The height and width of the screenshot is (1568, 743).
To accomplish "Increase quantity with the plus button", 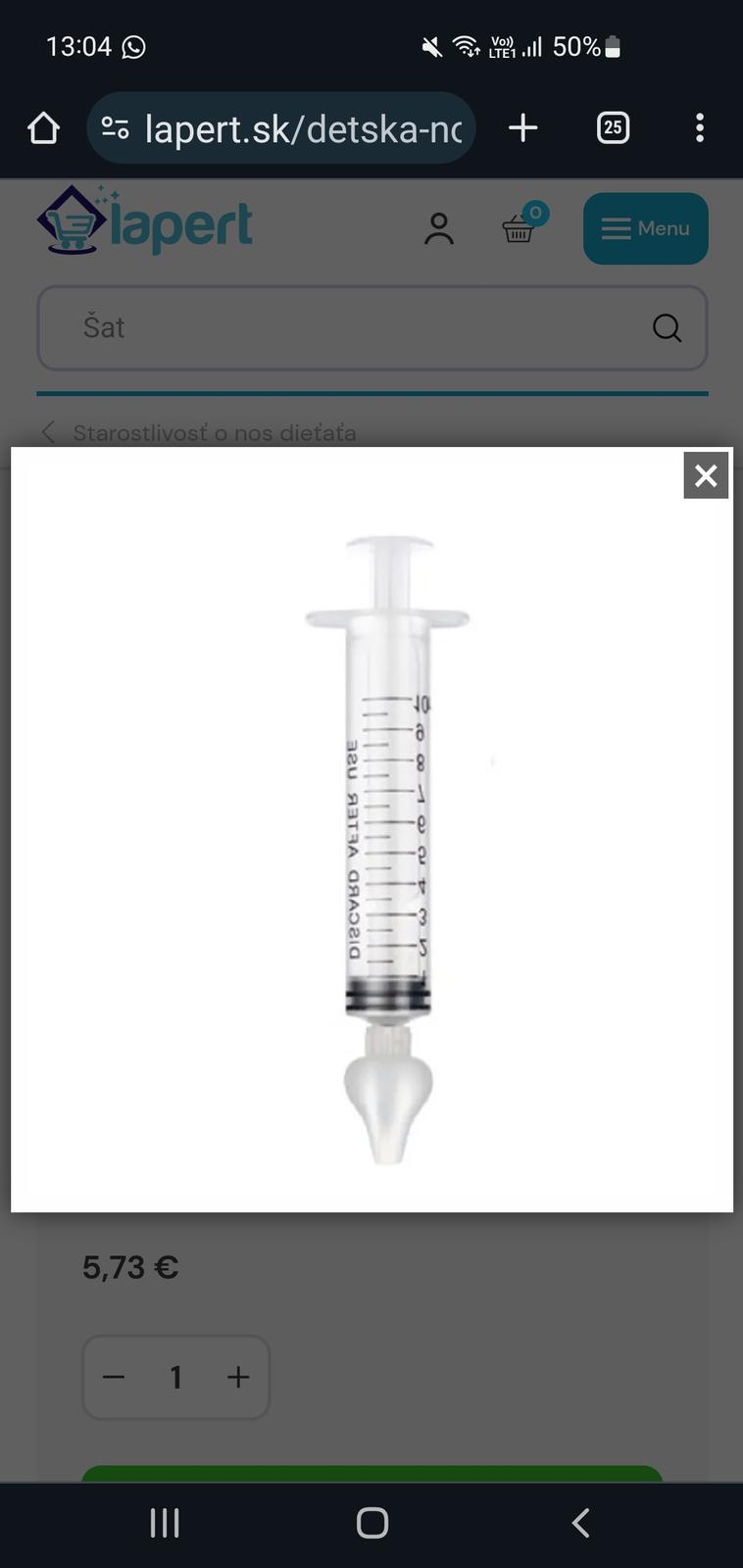I will tap(238, 1377).
